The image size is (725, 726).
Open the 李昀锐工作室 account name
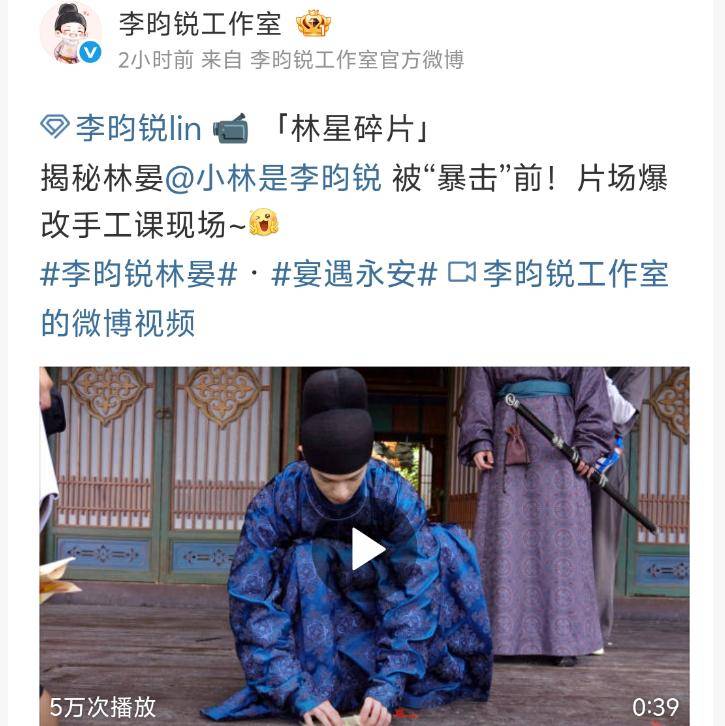(200, 23)
